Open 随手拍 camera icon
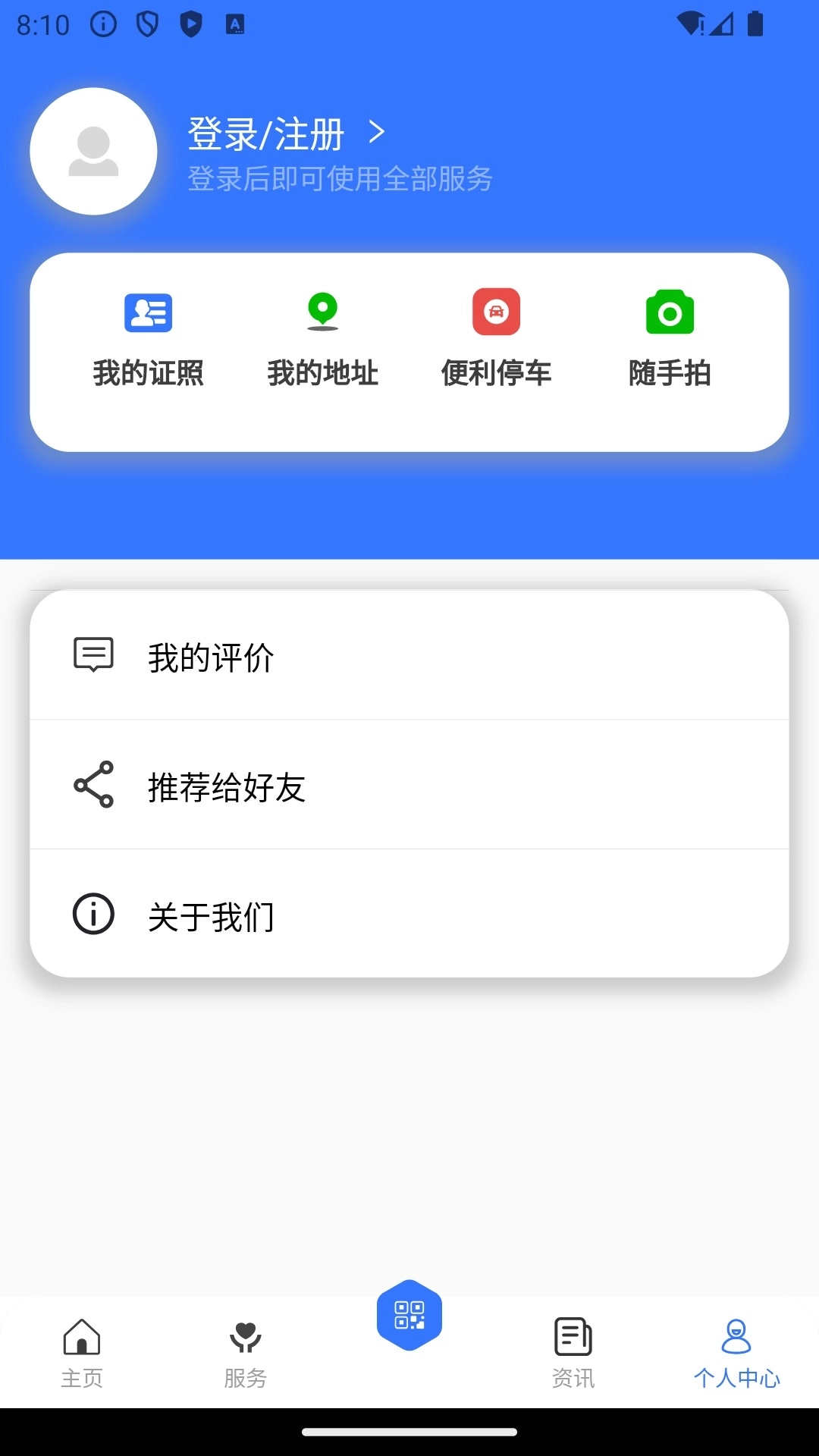The width and height of the screenshot is (819, 1456). click(x=670, y=312)
